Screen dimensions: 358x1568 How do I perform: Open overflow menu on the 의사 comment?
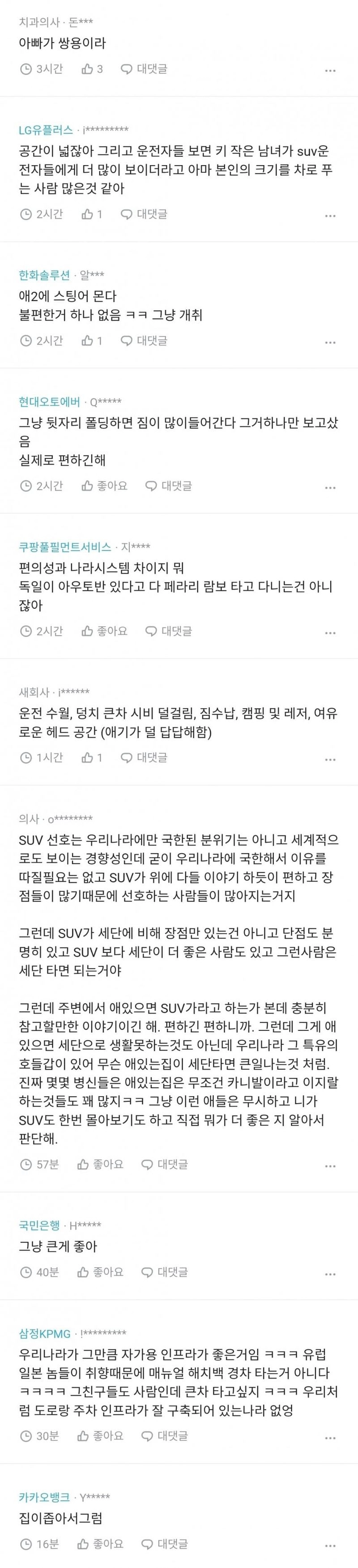330,1166
